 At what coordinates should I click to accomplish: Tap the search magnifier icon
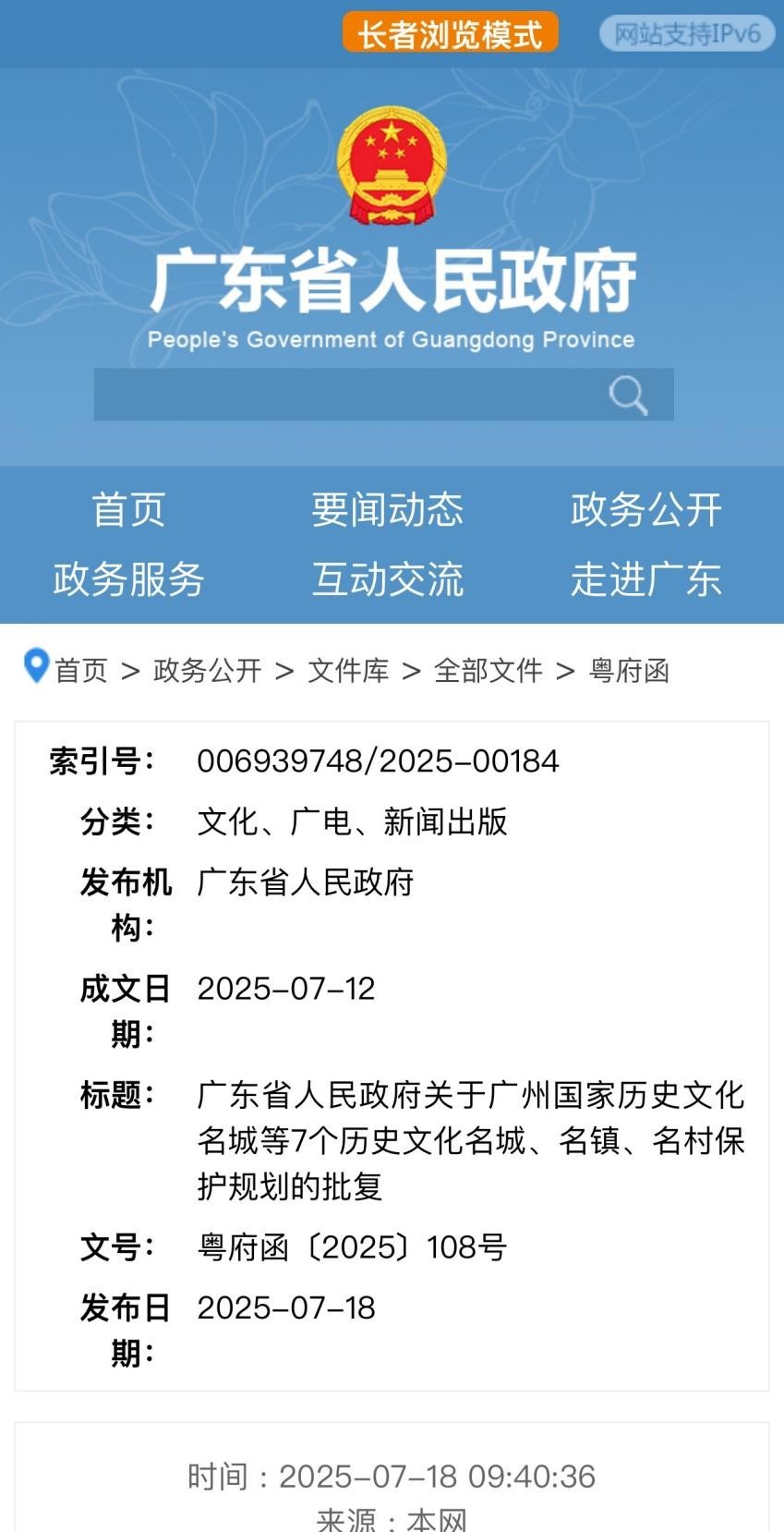628,395
